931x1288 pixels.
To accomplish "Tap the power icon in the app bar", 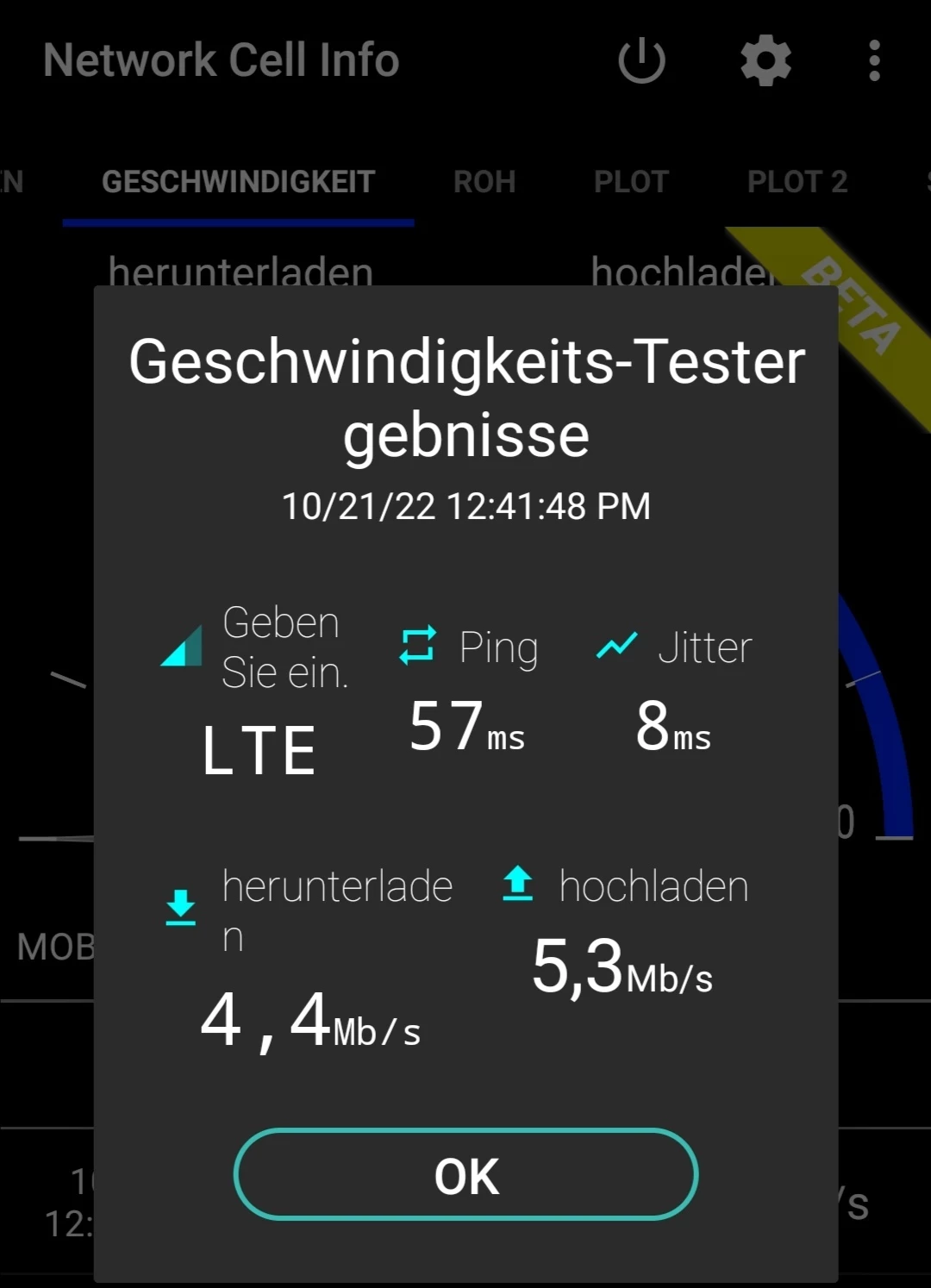I will [x=641, y=61].
